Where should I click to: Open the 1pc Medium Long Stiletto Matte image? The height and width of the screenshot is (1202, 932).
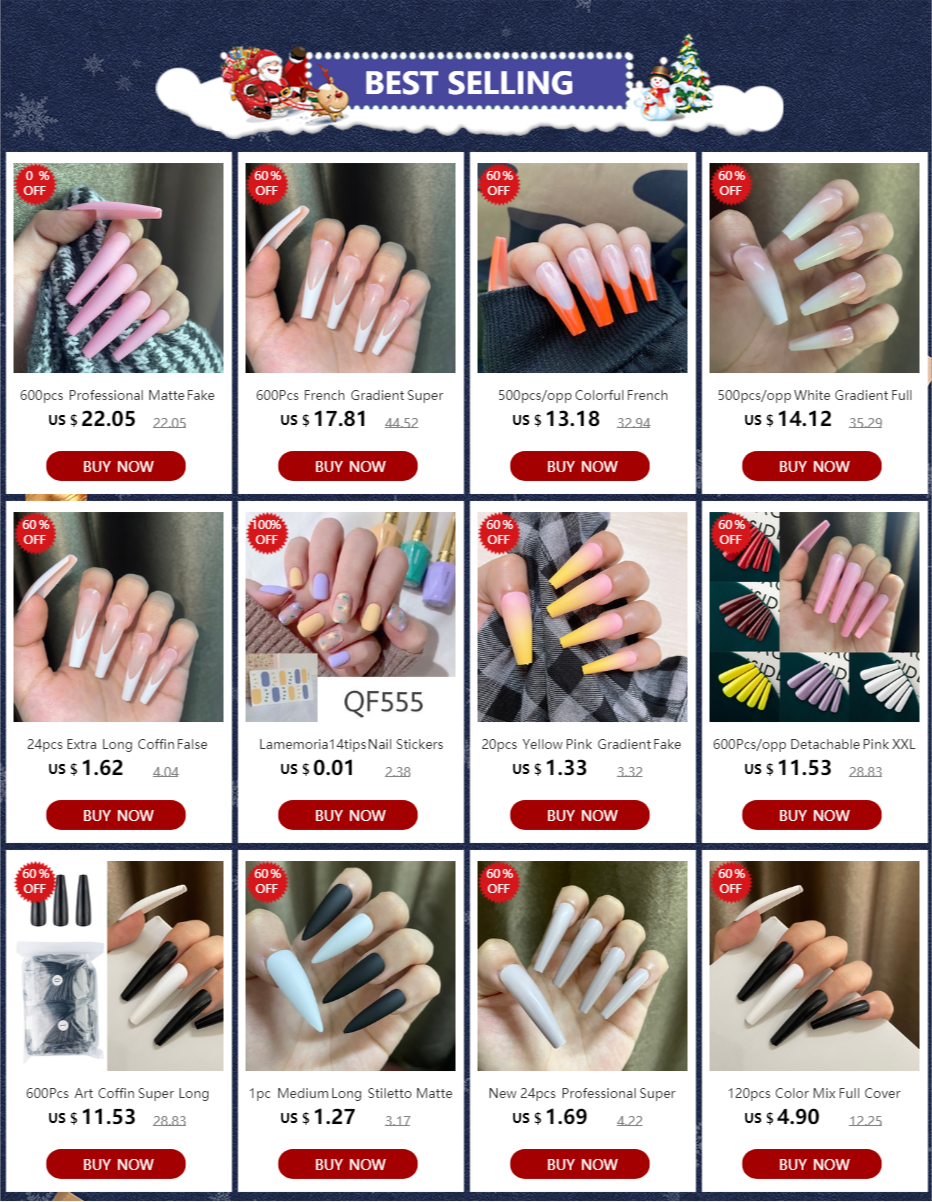tap(350, 966)
